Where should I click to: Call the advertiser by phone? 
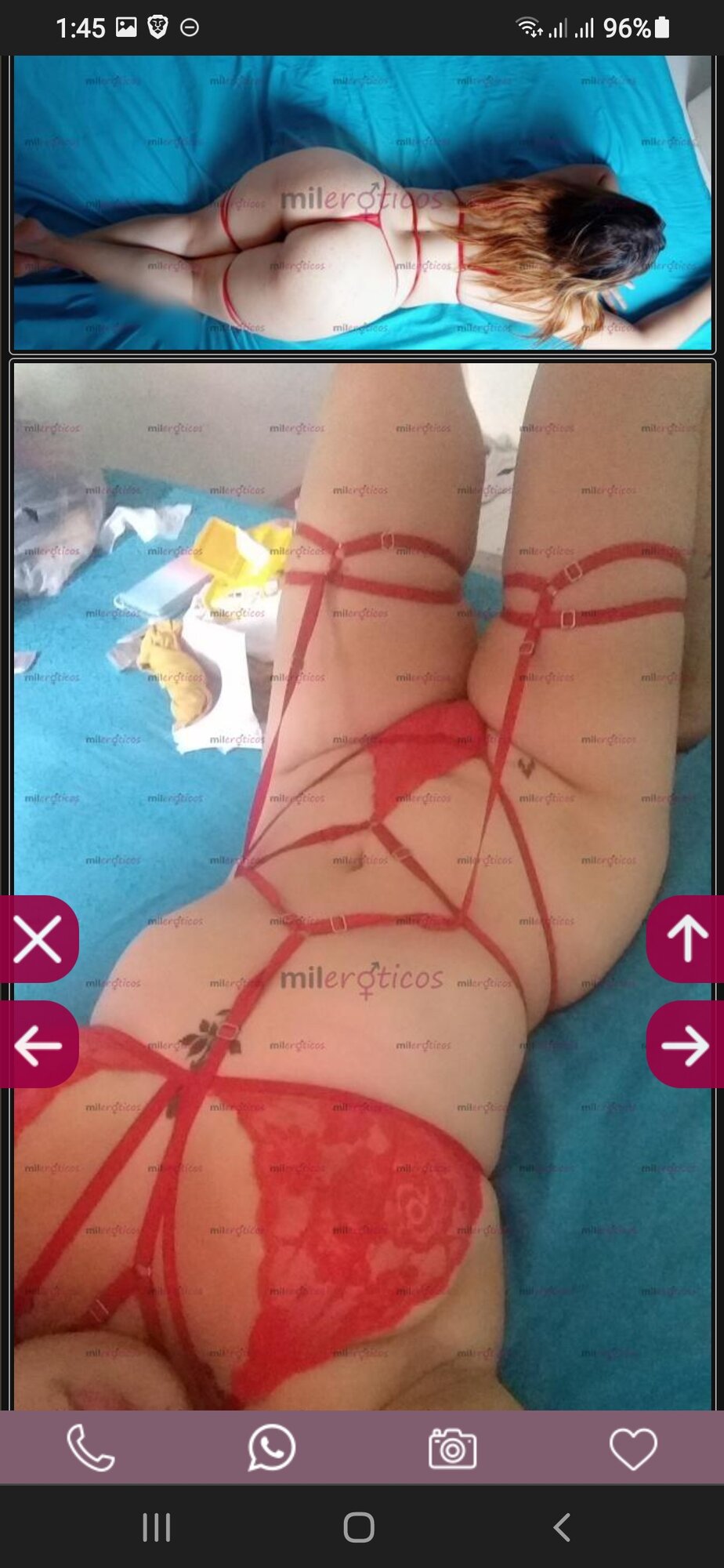90,1448
